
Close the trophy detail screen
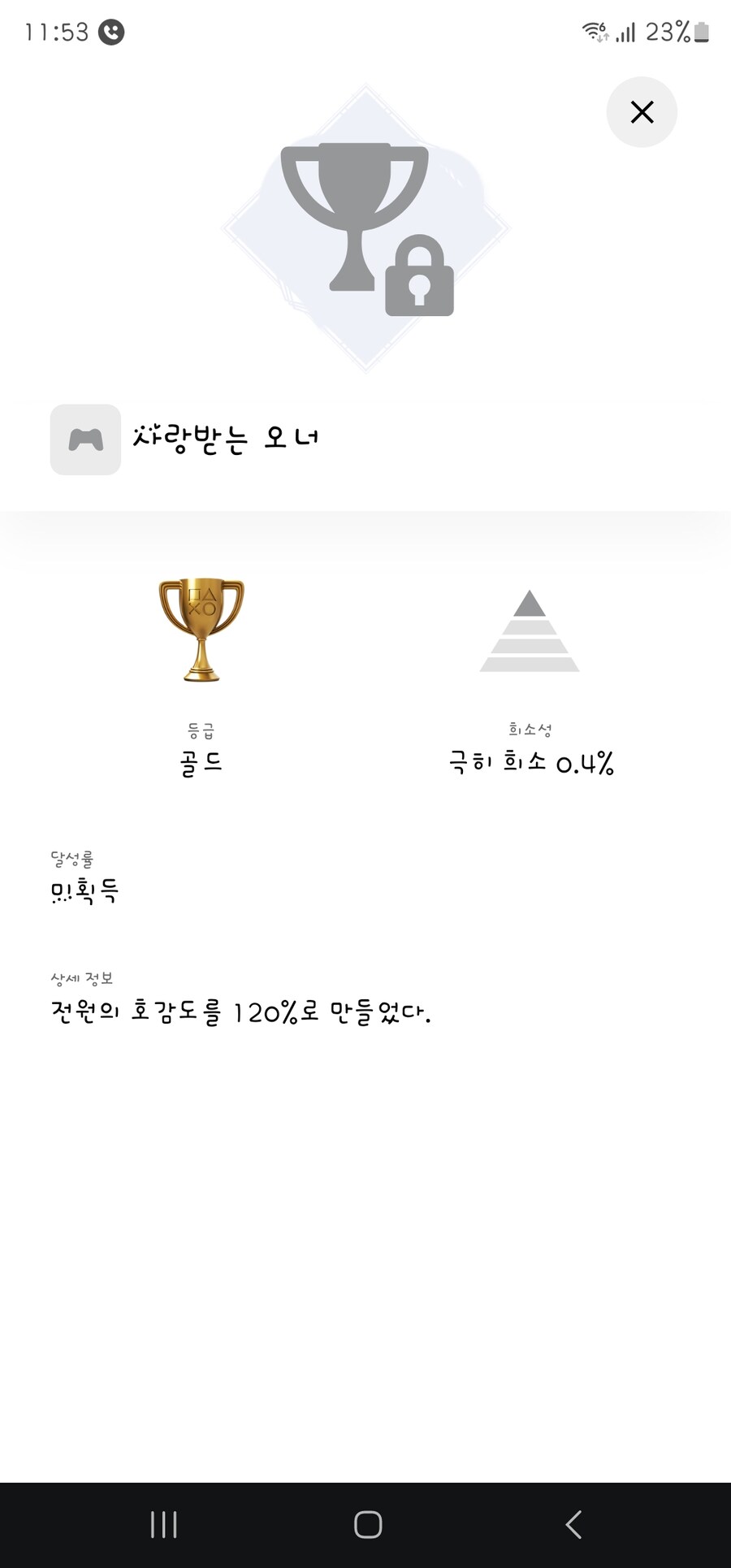coord(642,112)
